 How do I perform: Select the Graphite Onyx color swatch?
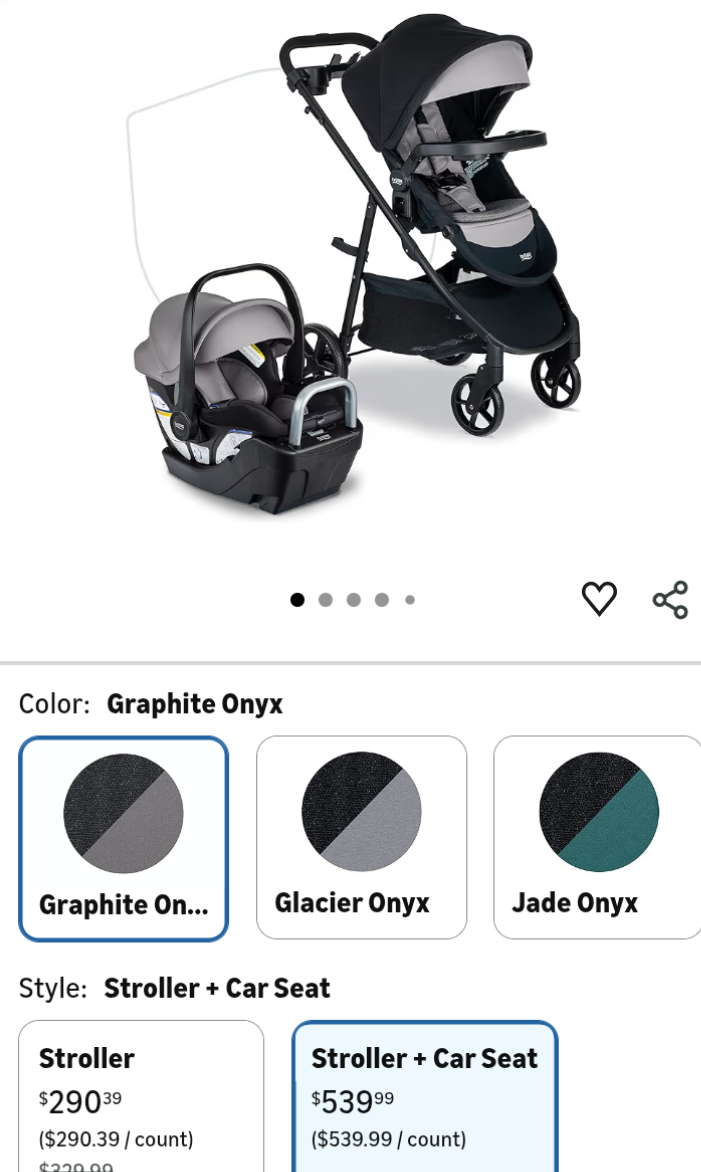(x=123, y=838)
